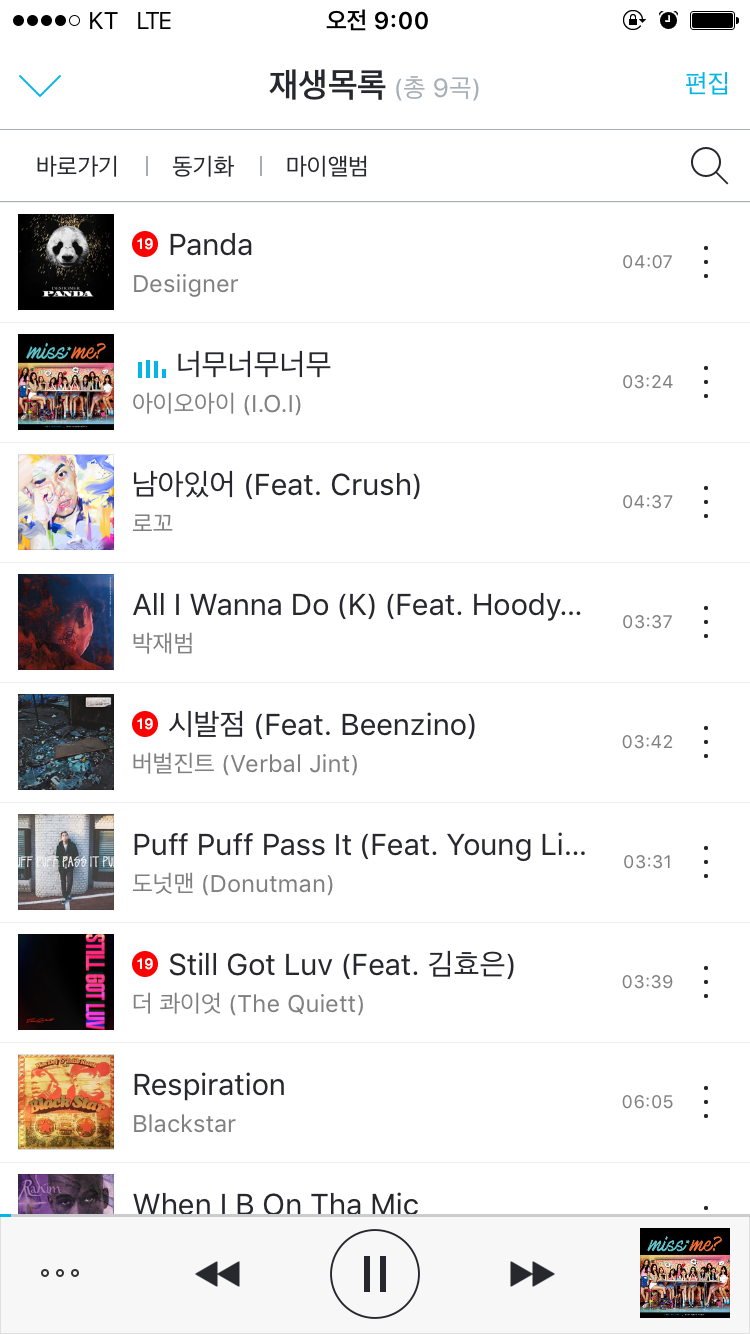Tap 편집 to edit the playlist
Image resolution: width=750 pixels, height=1334 pixels.
click(706, 84)
